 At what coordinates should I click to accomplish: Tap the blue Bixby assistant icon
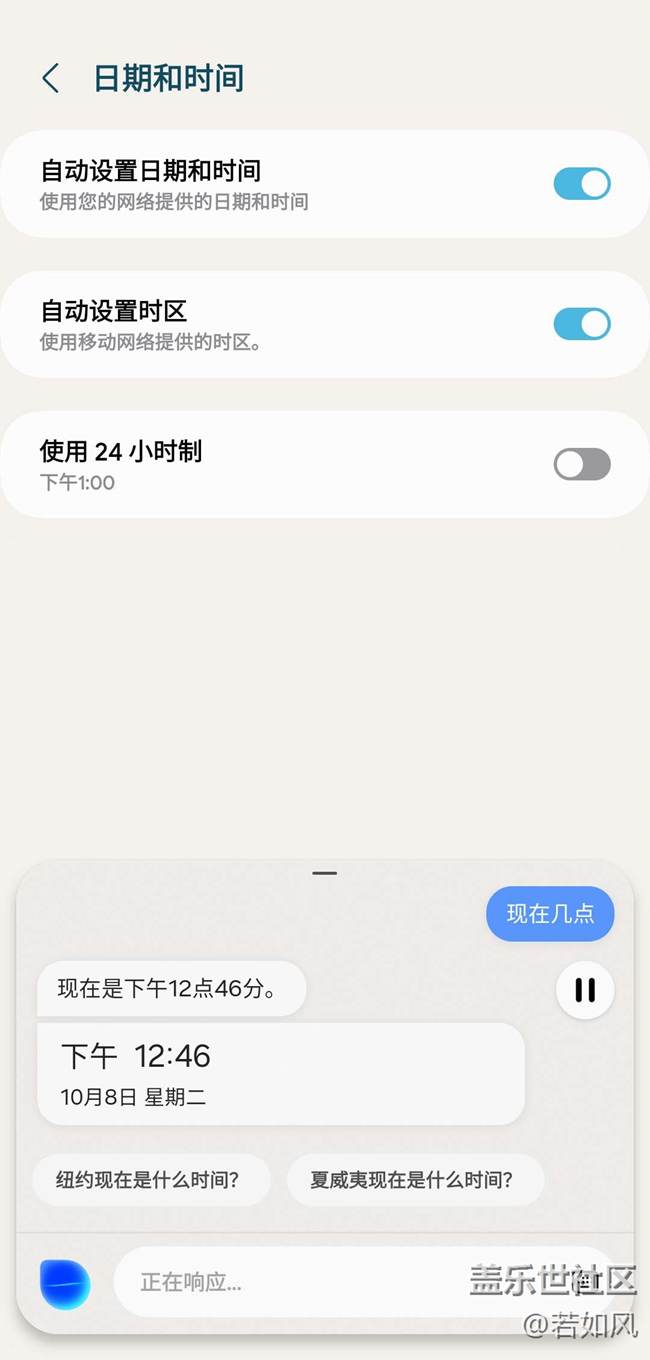65,1284
